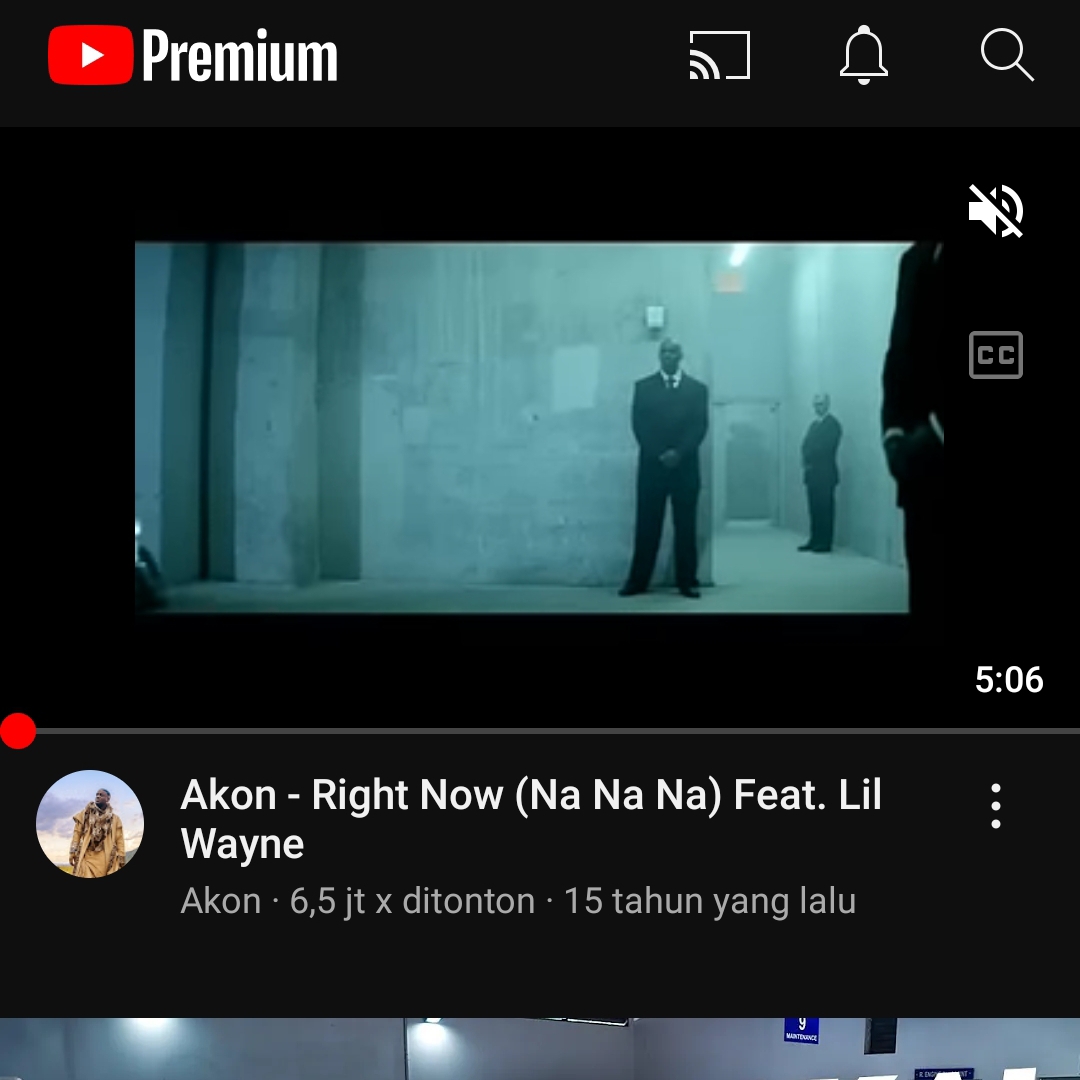Open the notifications bell
The image size is (1080, 1080).
click(863, 55)
